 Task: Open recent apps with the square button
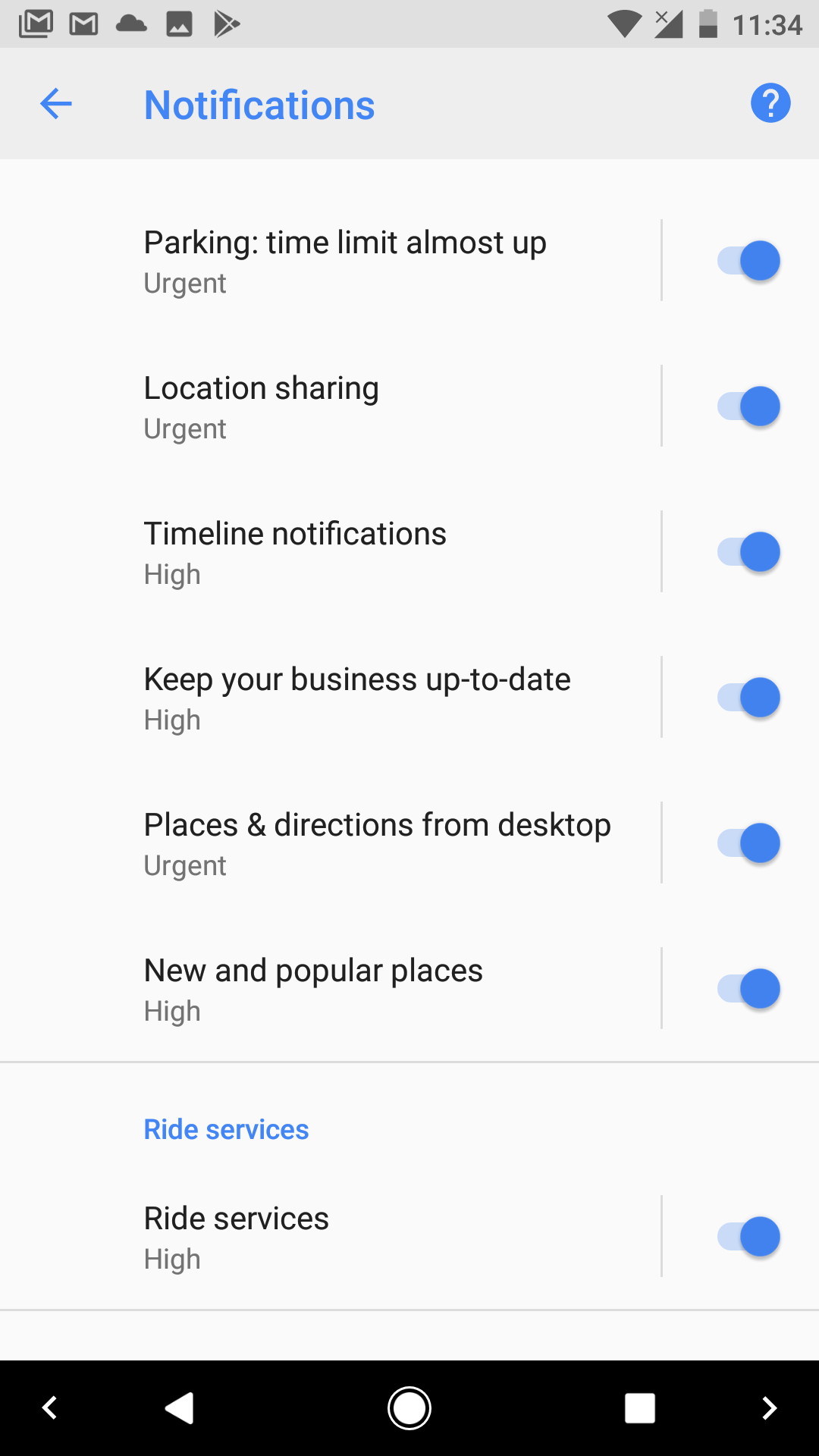[639, 1408]
